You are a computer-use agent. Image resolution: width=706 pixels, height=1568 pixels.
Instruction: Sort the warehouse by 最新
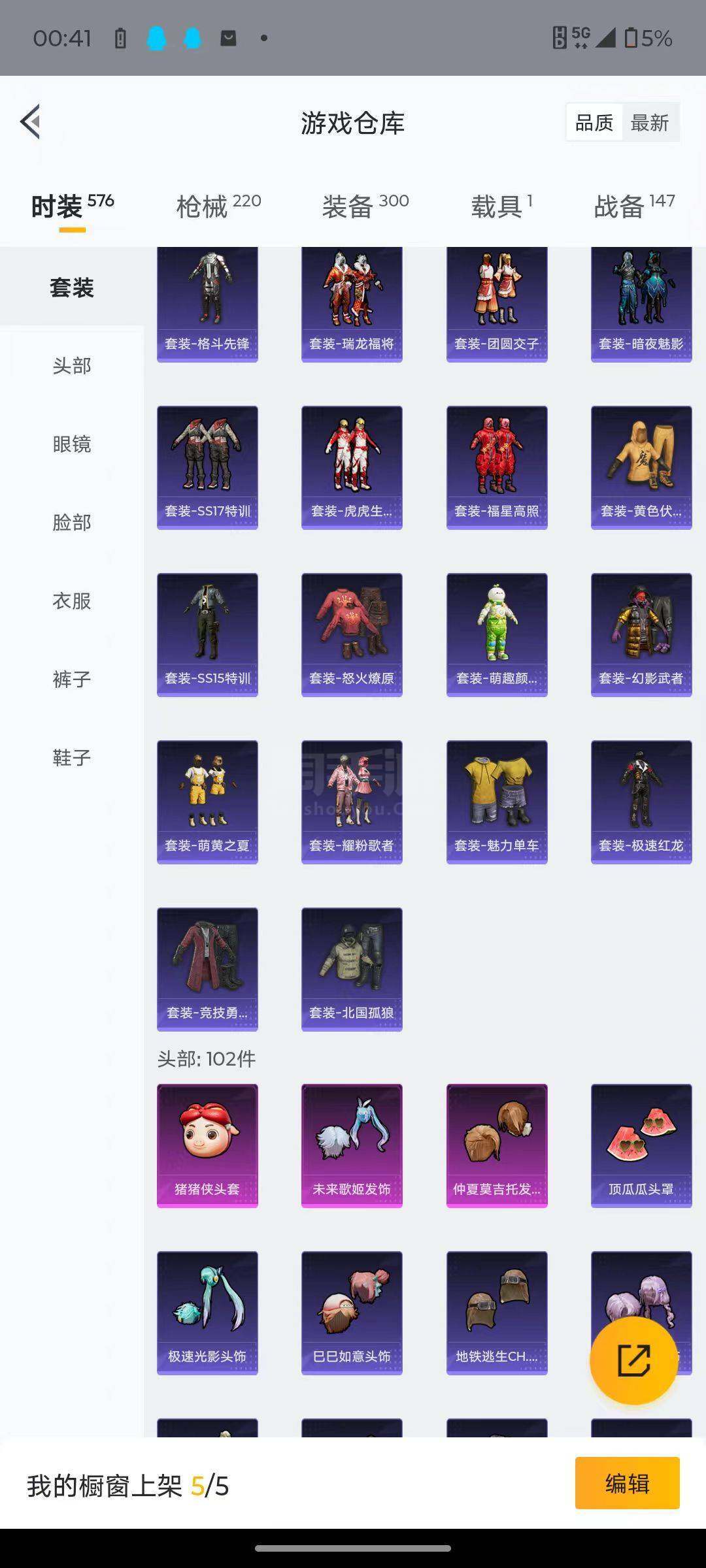[x=650, y=122]
